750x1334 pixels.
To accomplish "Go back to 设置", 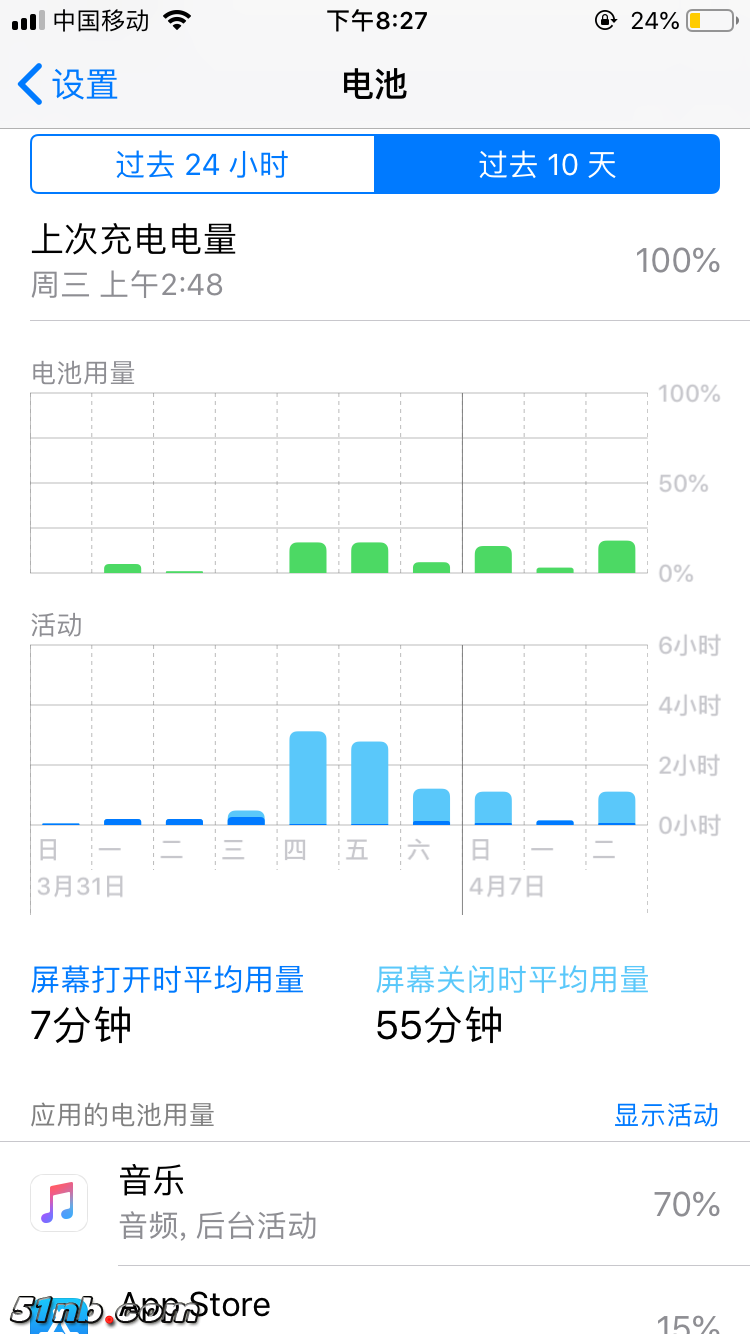I will [68, 85].
